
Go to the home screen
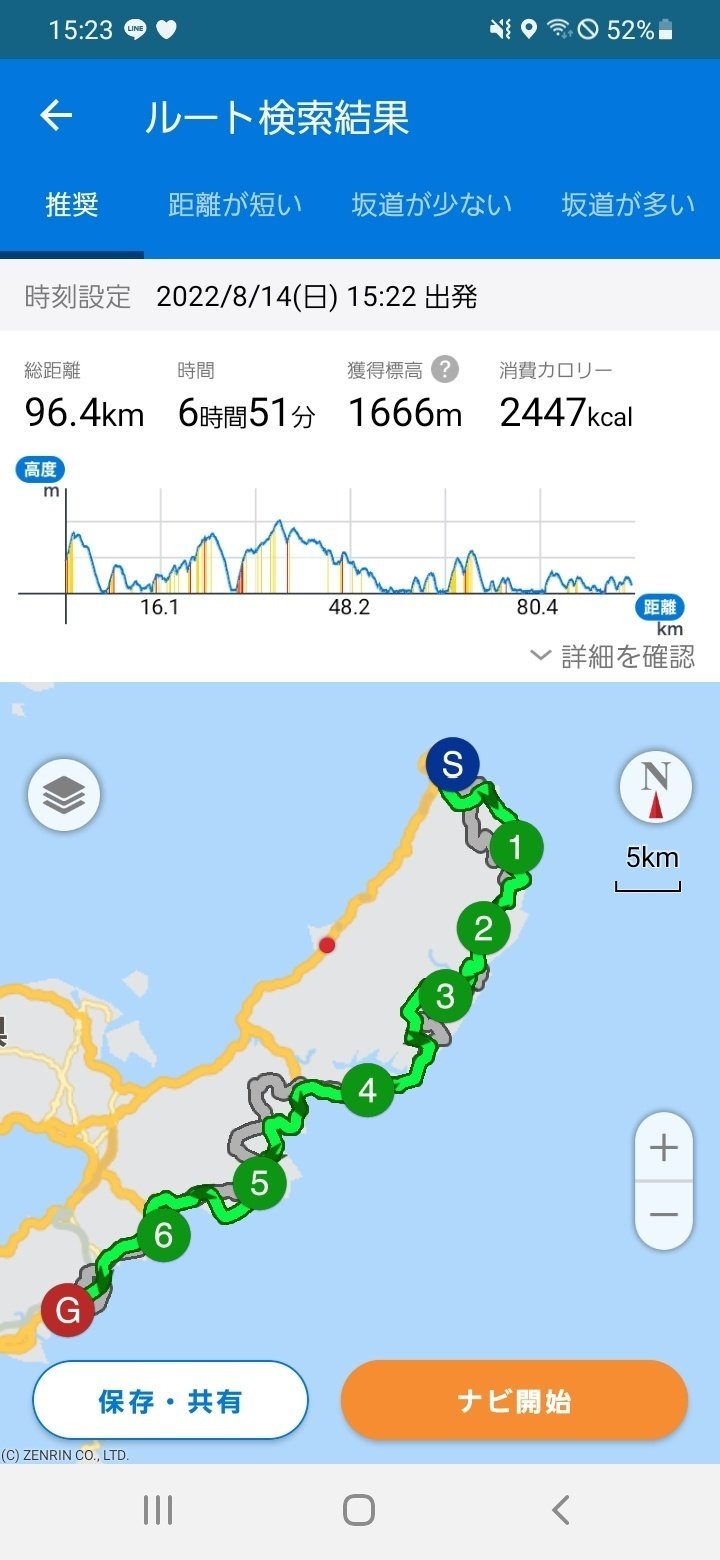[x=359, y=1510]
